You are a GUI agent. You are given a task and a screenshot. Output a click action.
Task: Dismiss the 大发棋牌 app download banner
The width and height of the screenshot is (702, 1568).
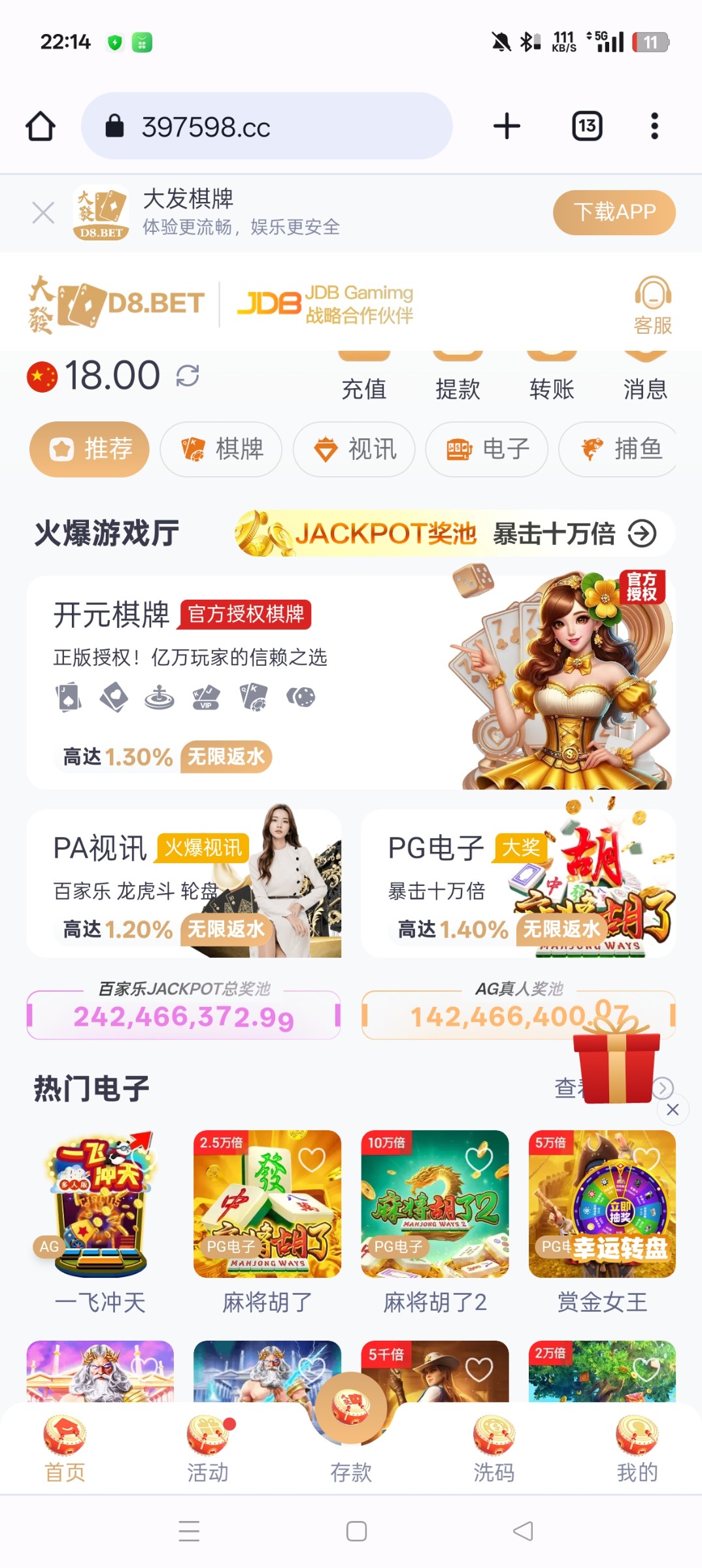pos(43,213)
